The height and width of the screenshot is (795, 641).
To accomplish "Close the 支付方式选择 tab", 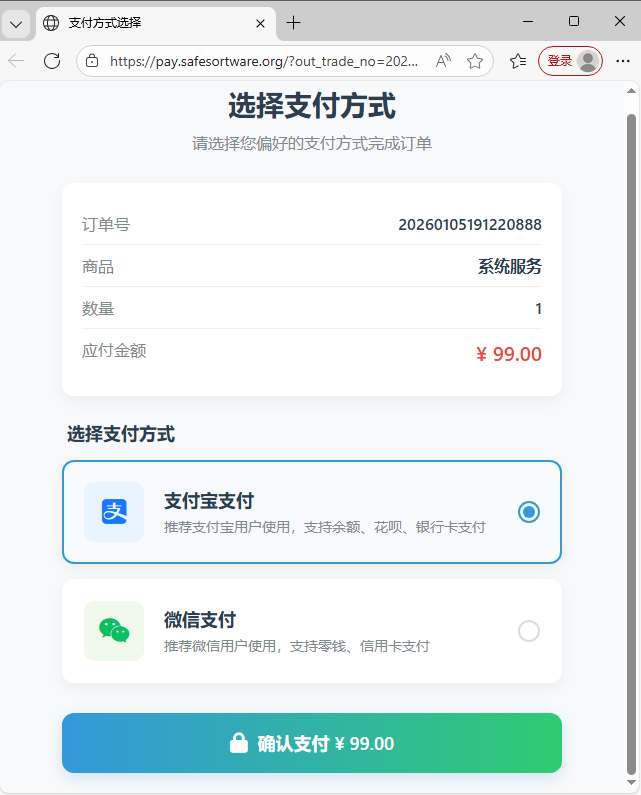I will (x=261, y=23).
